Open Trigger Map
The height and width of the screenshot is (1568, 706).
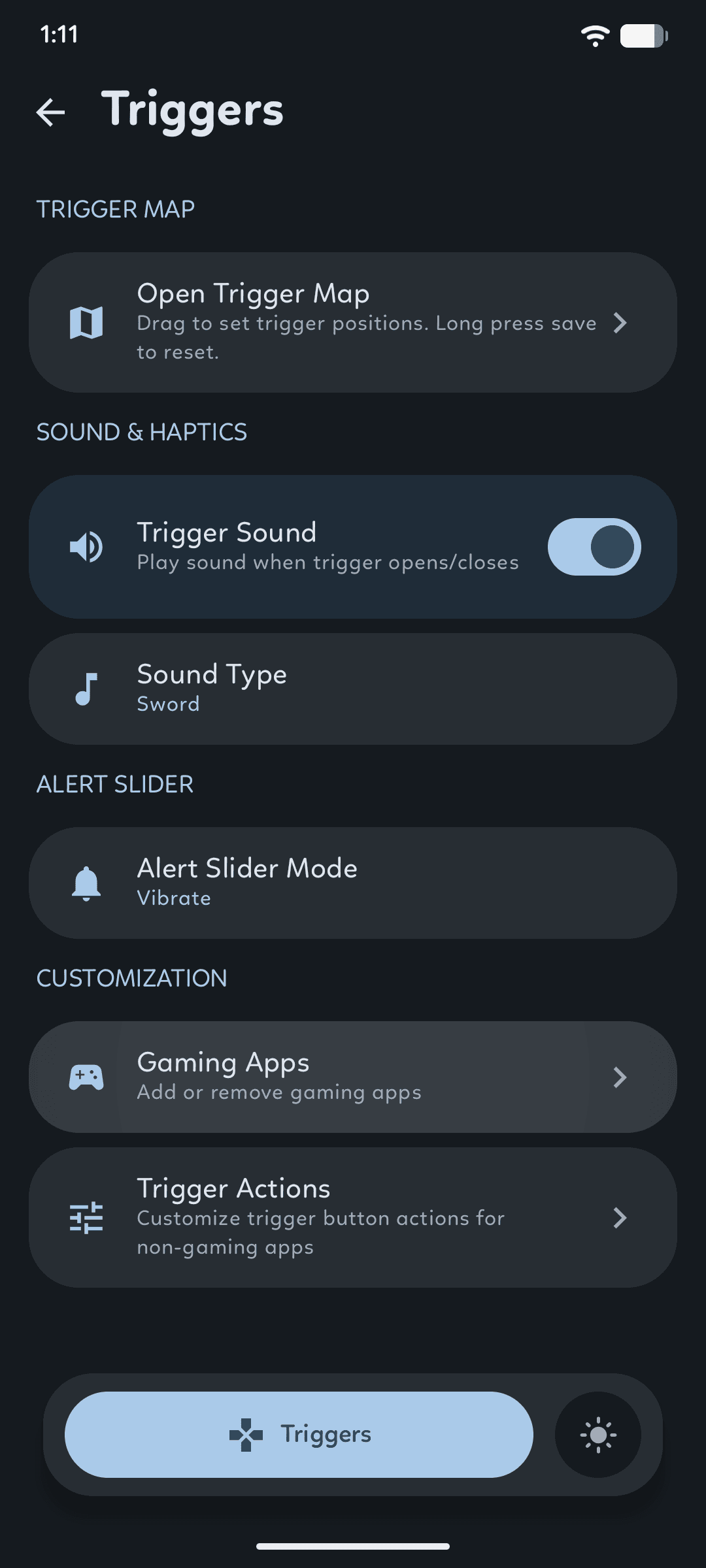353,322
